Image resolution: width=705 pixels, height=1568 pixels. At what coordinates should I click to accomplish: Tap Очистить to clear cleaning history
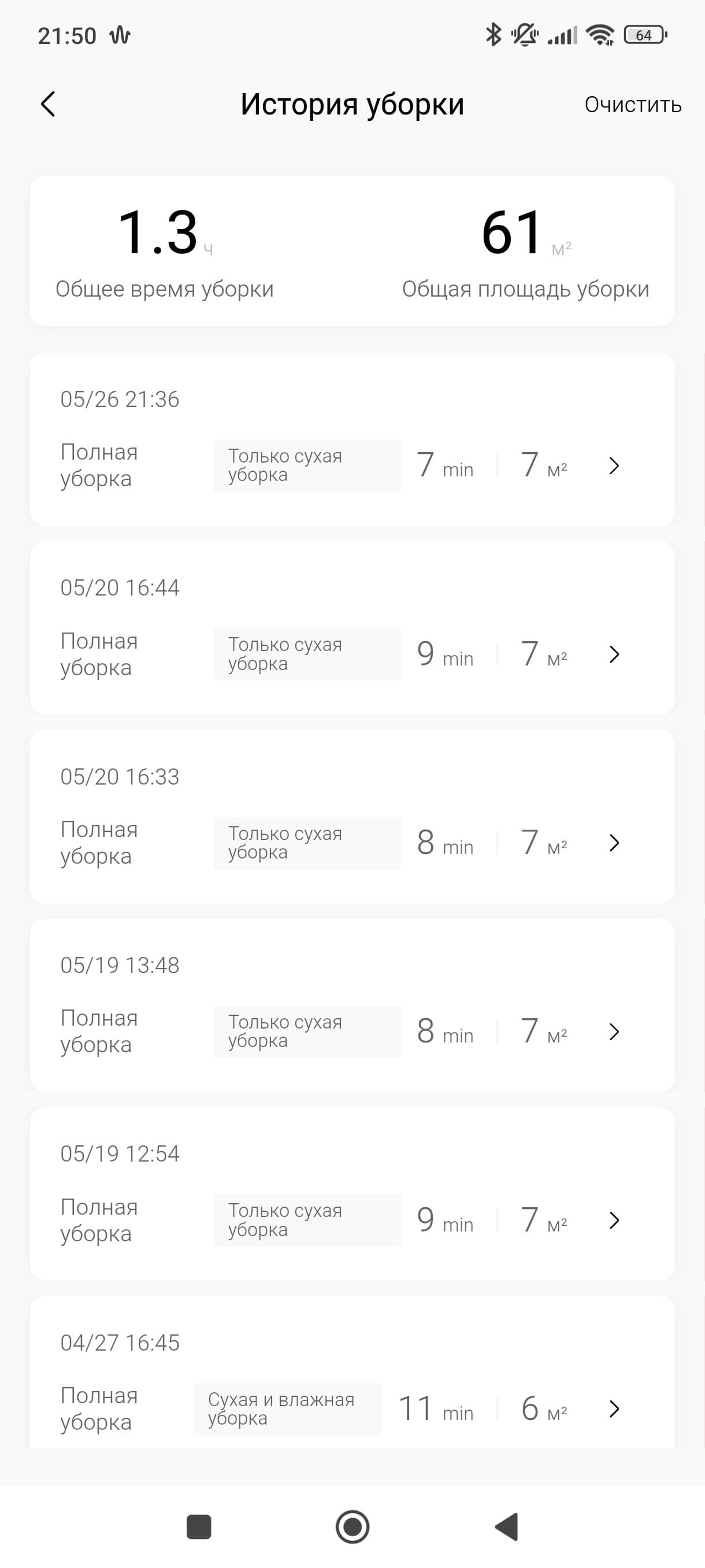pyautogui.click(x=633, y=105)
